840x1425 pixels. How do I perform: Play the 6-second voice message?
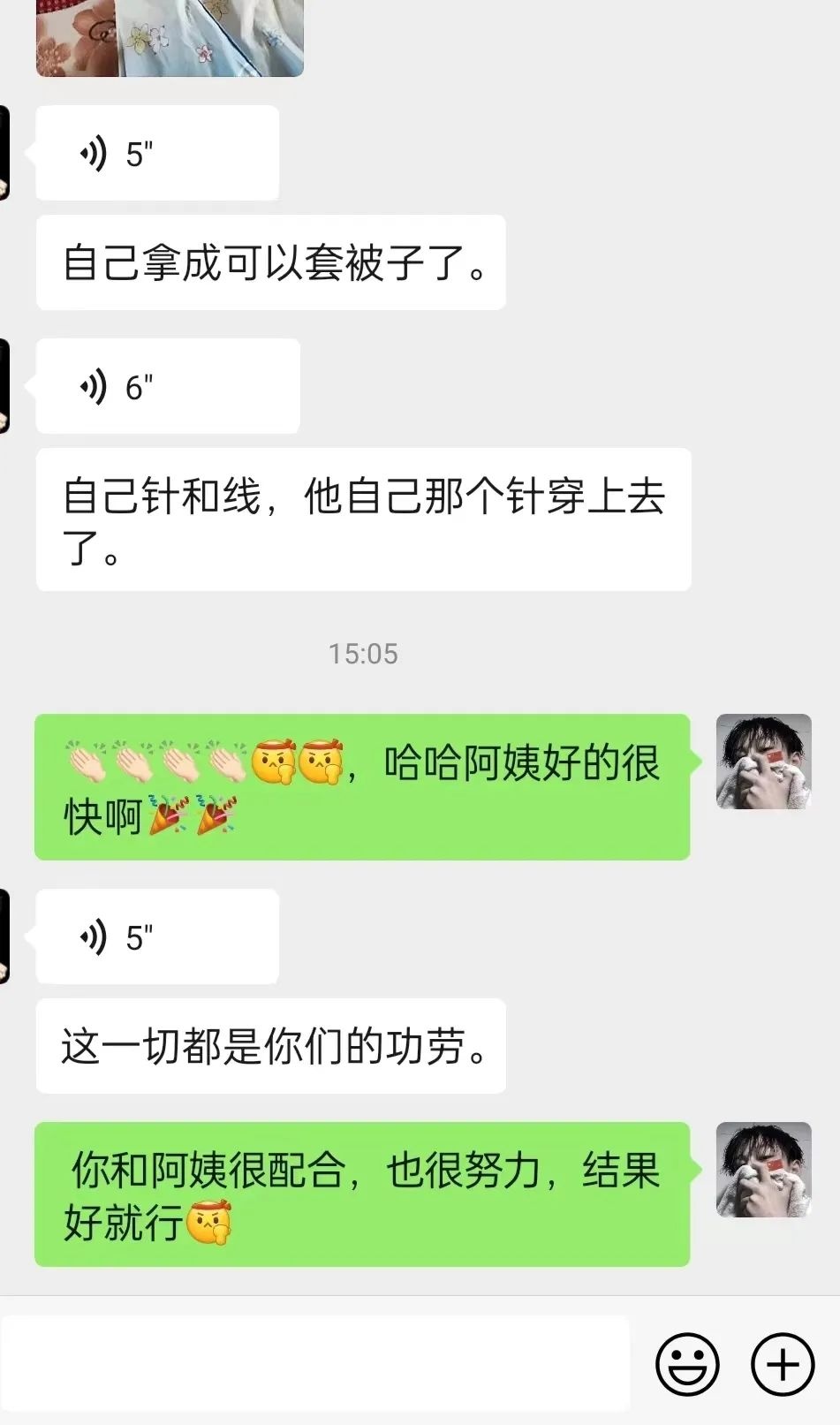[168, 387]
